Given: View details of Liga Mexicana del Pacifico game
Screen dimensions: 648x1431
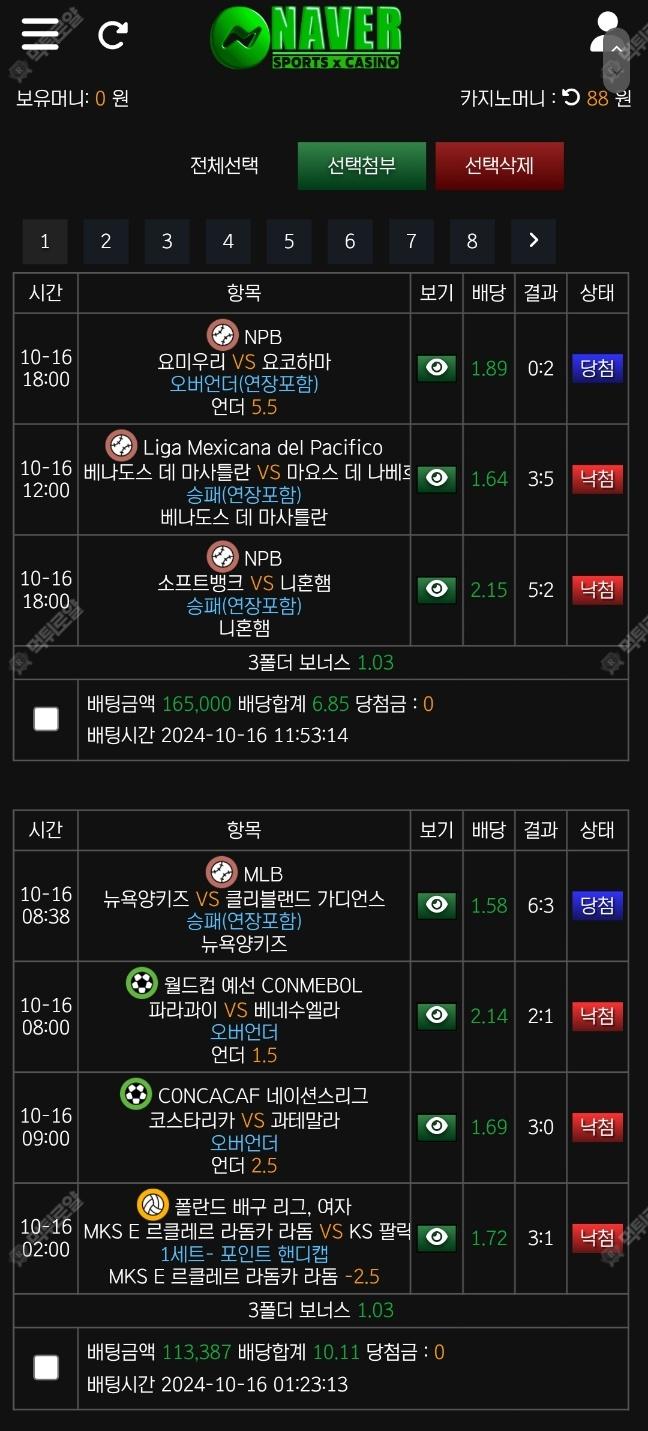Looking at the screenshot, I should click(x=437, y=478).
